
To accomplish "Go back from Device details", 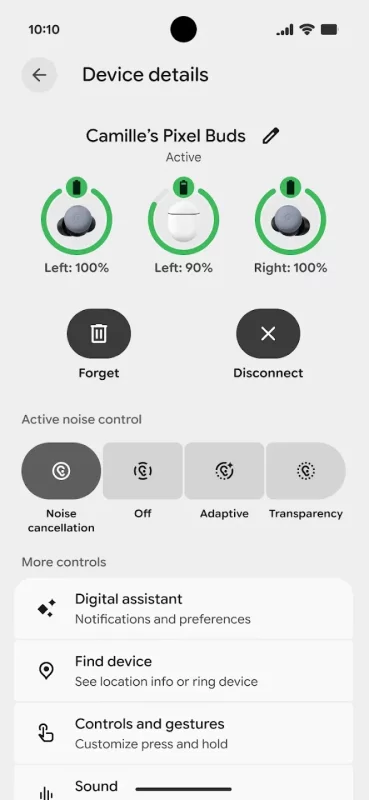I will coord(39,75).
